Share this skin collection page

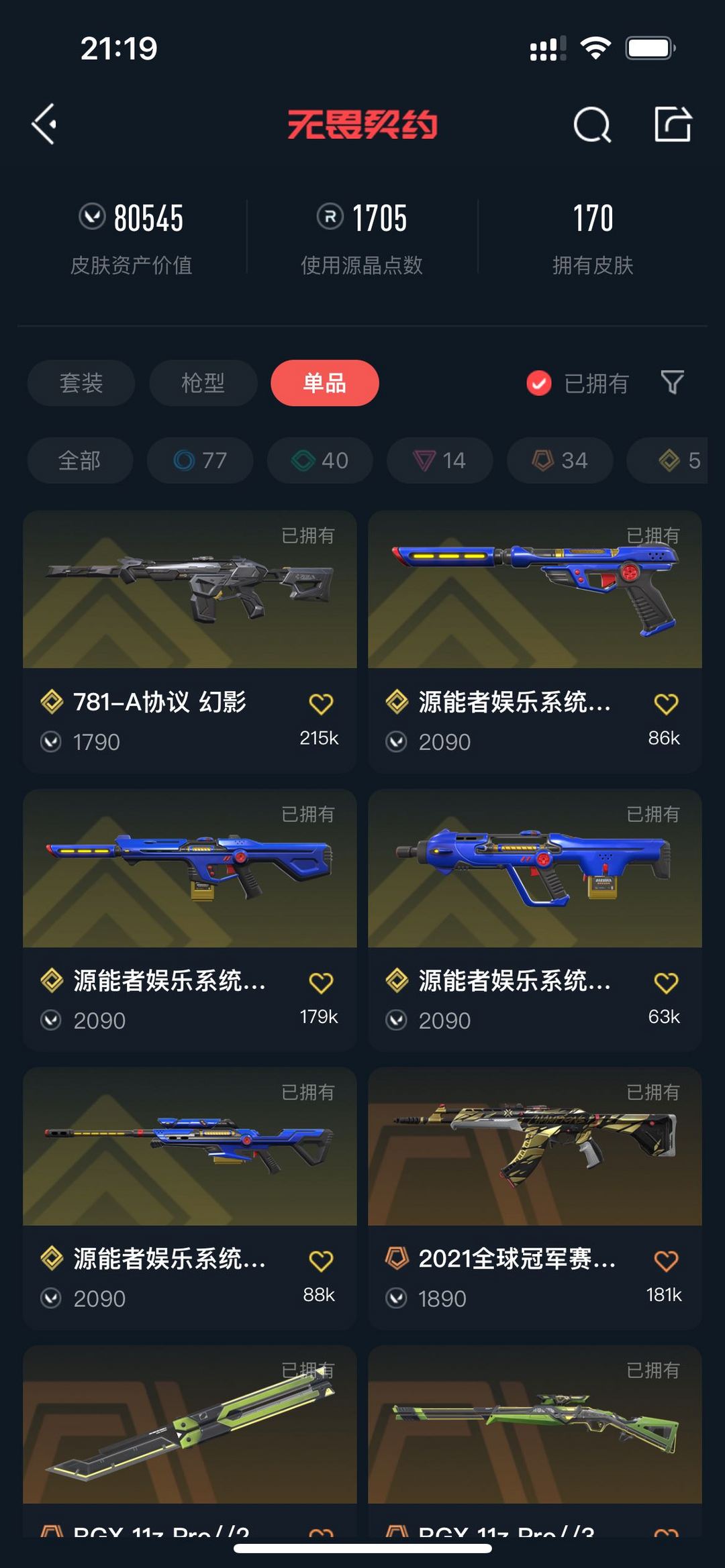[x=673, y=124]
